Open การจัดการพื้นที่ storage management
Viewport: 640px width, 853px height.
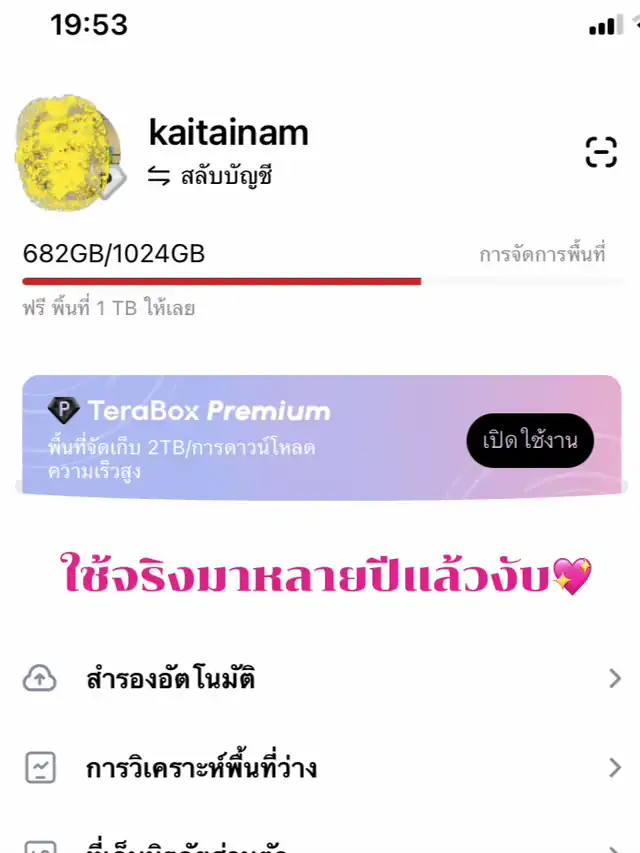[542, 254]
